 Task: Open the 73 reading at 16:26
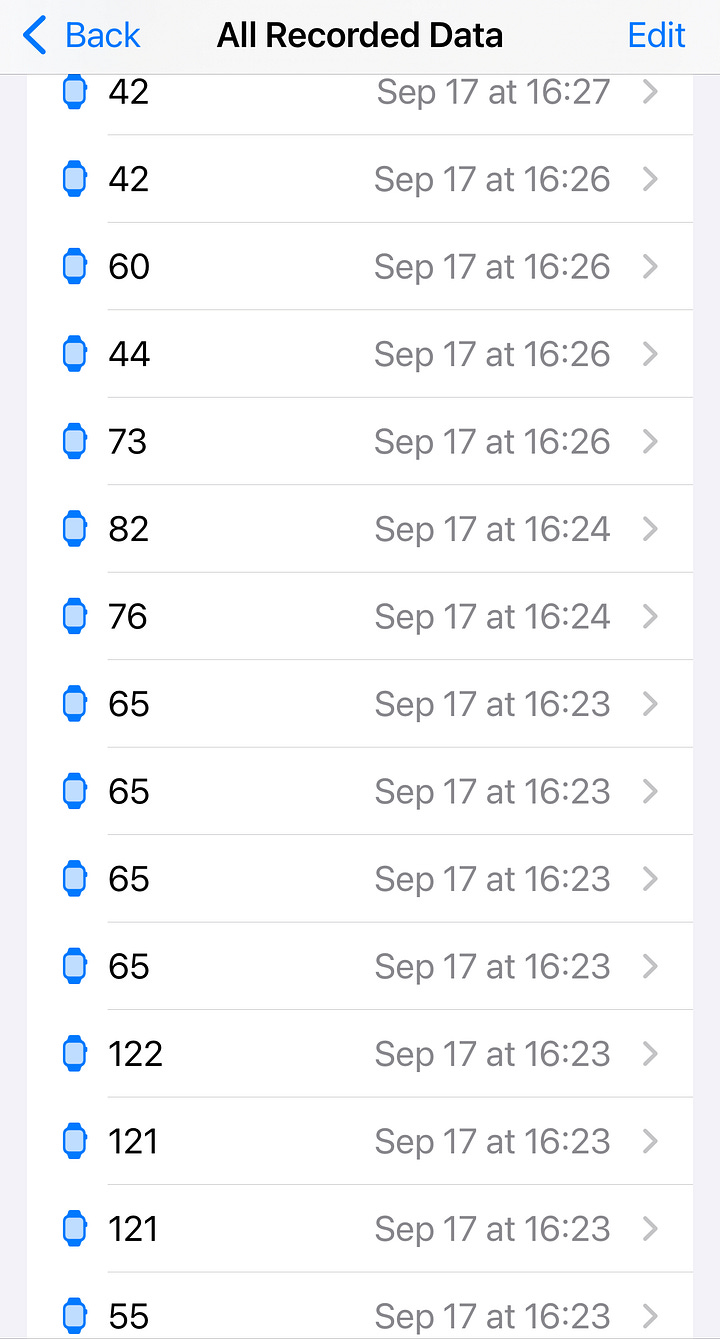coord(360,442)
